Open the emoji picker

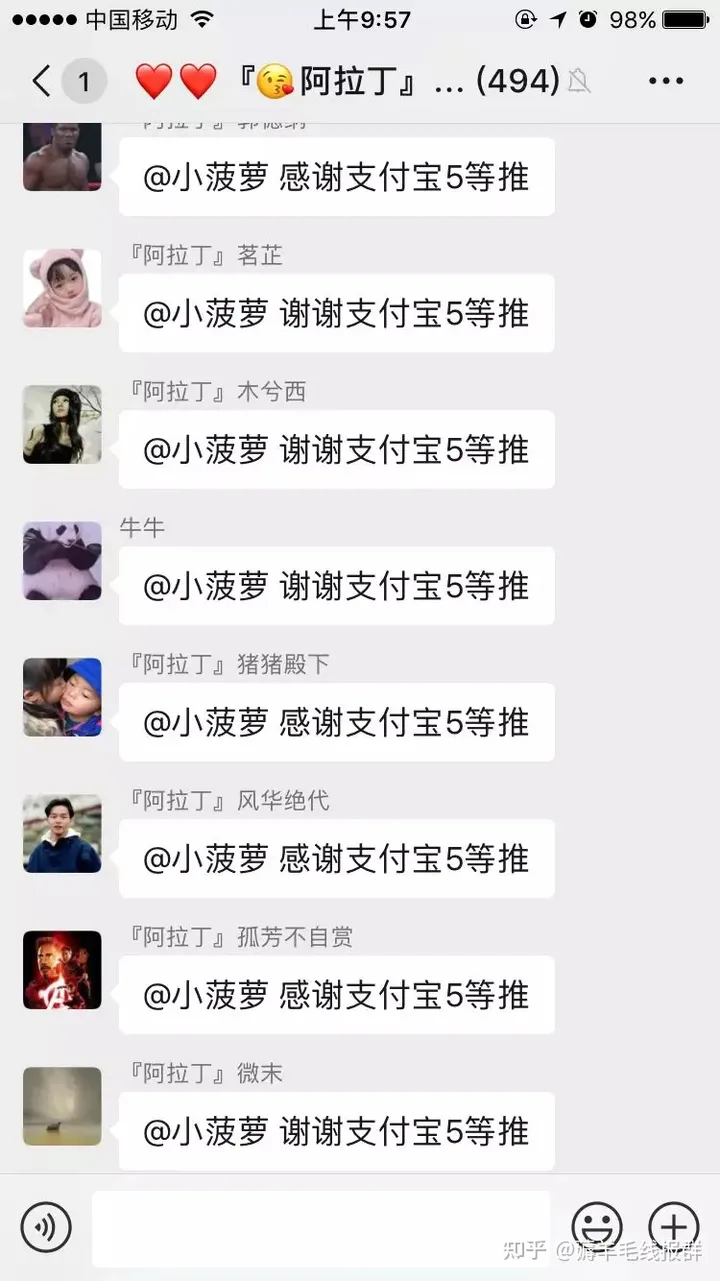pyautogui.click(x=597, y=1226)
